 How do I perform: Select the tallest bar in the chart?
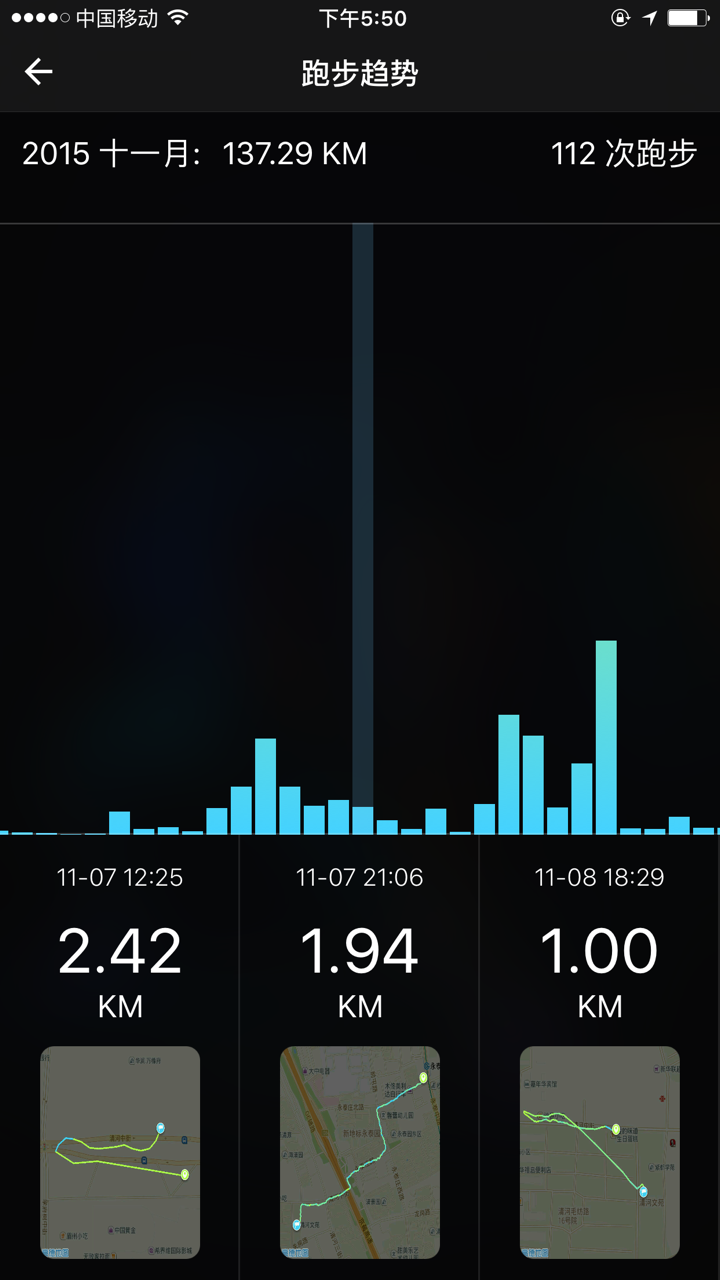pos(606,738)
